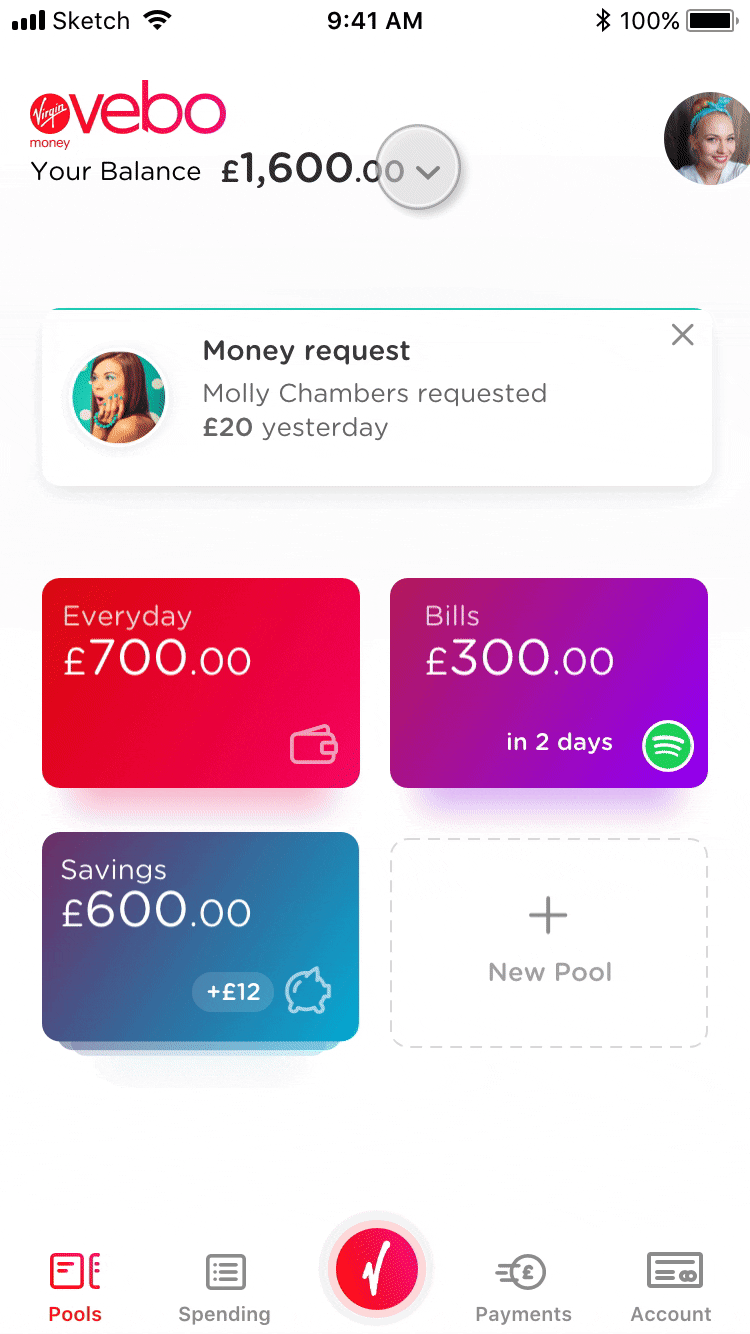Open the profile photo avatar
750x1334 pixels.
click(x=708, y=139)
